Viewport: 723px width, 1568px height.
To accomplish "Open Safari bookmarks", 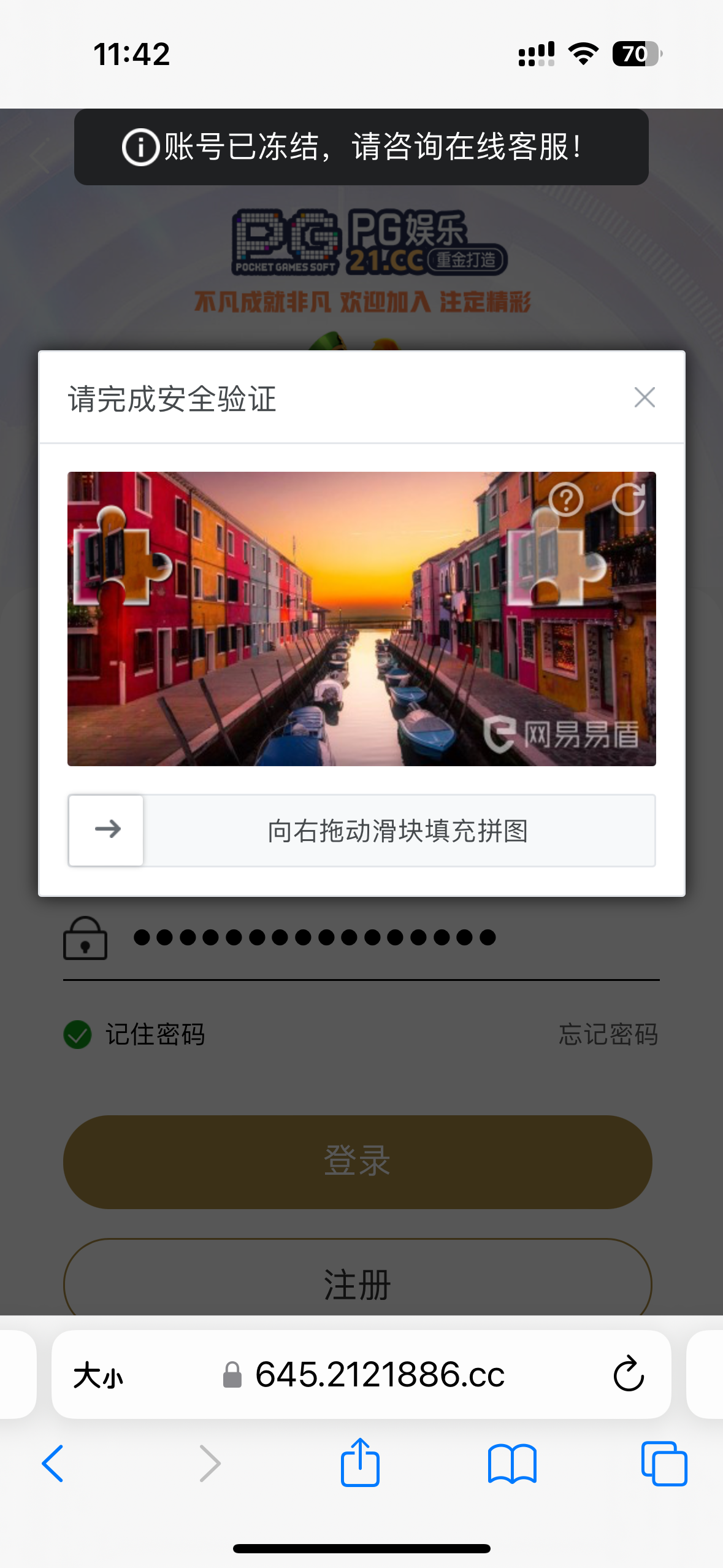I will [512, 1463].
